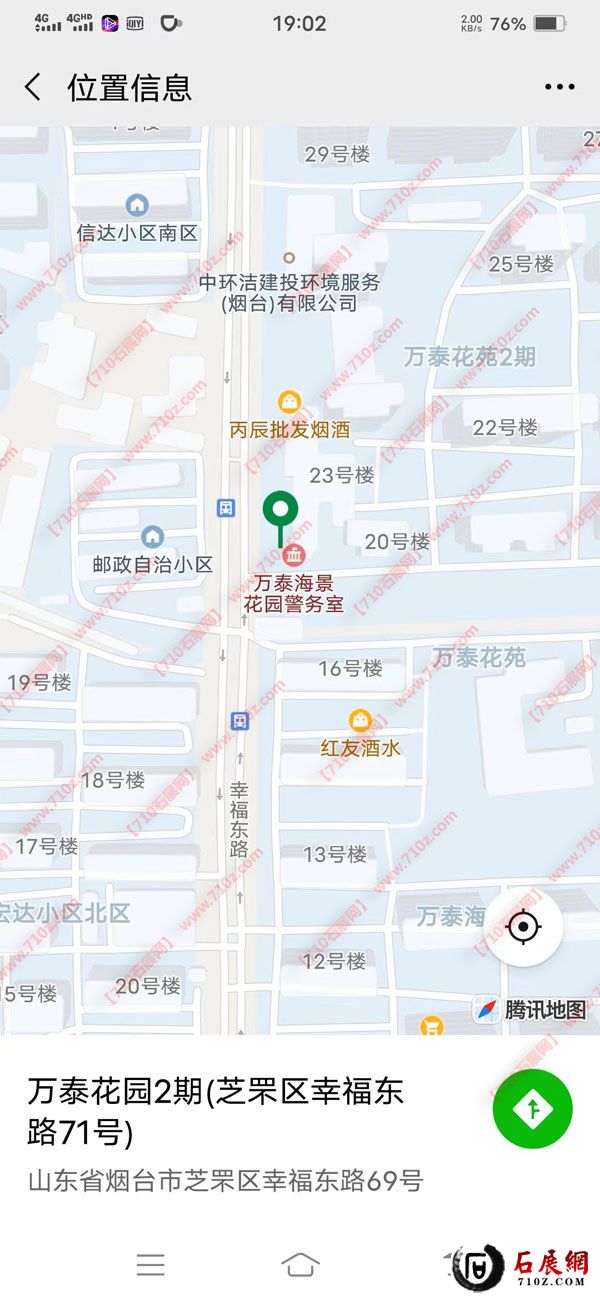Select the 丙辰批发烟酒 shop marker
Screen dimensions: 600x1300
point(289,402)
